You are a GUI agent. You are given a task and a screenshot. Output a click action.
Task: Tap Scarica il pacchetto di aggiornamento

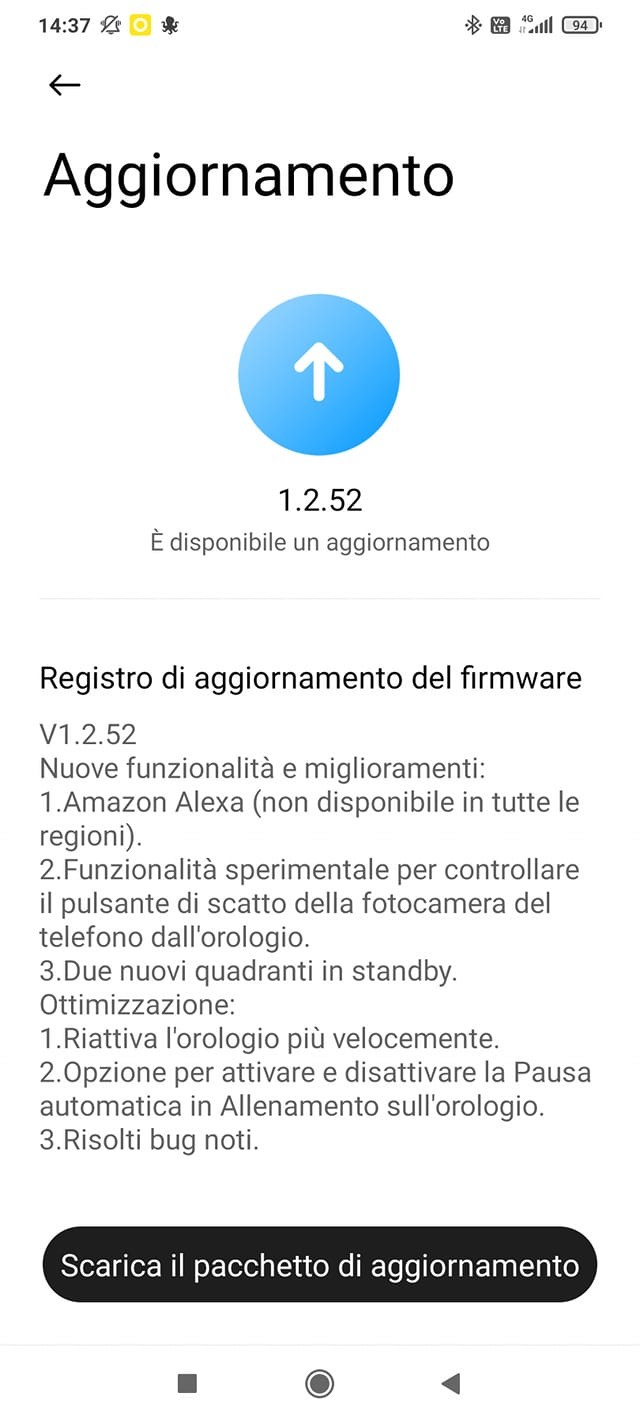pyautogui.click(x=320, y=1265)
